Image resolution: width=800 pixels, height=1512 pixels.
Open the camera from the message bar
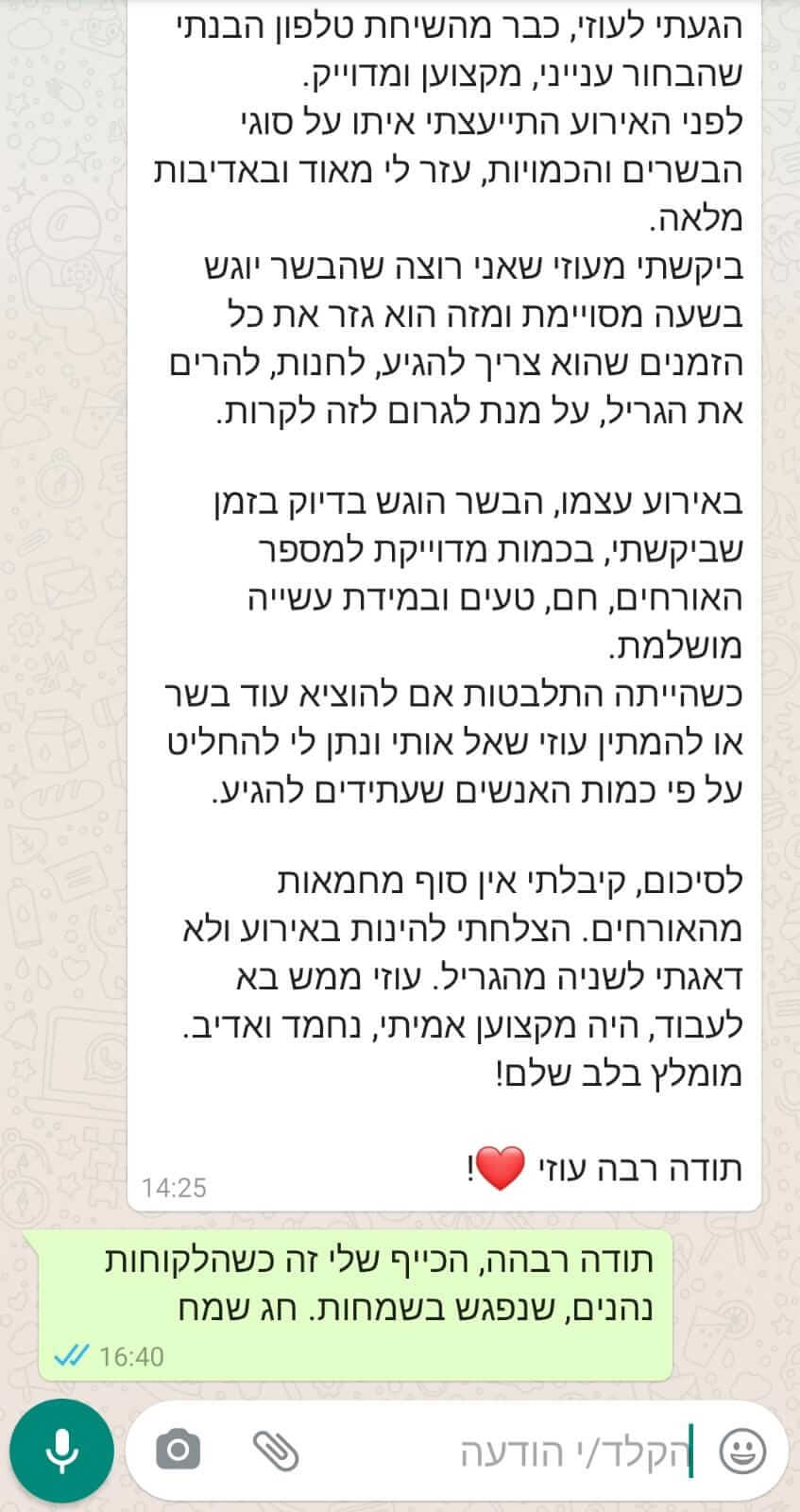tap(178, 1451)
